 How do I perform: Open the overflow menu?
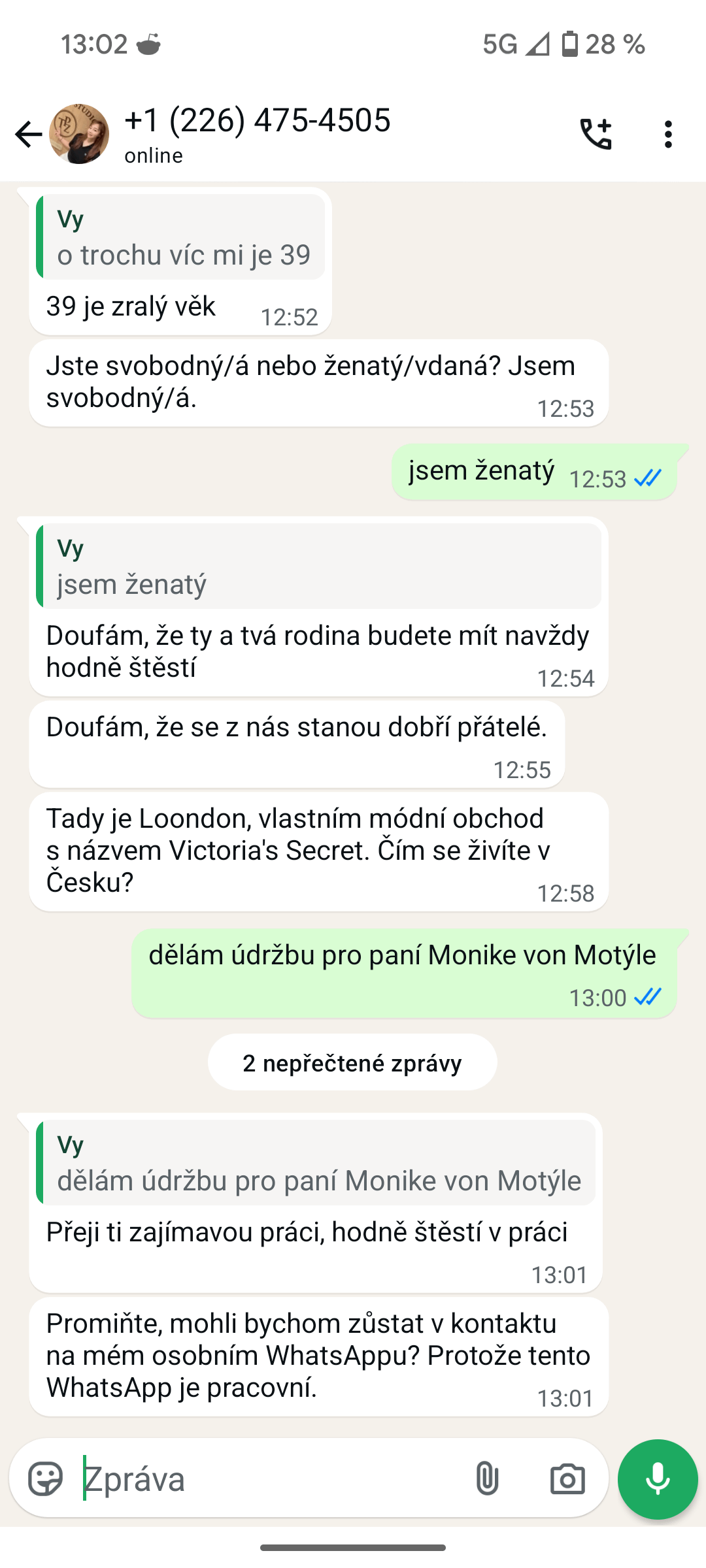[x=667, y=135]
